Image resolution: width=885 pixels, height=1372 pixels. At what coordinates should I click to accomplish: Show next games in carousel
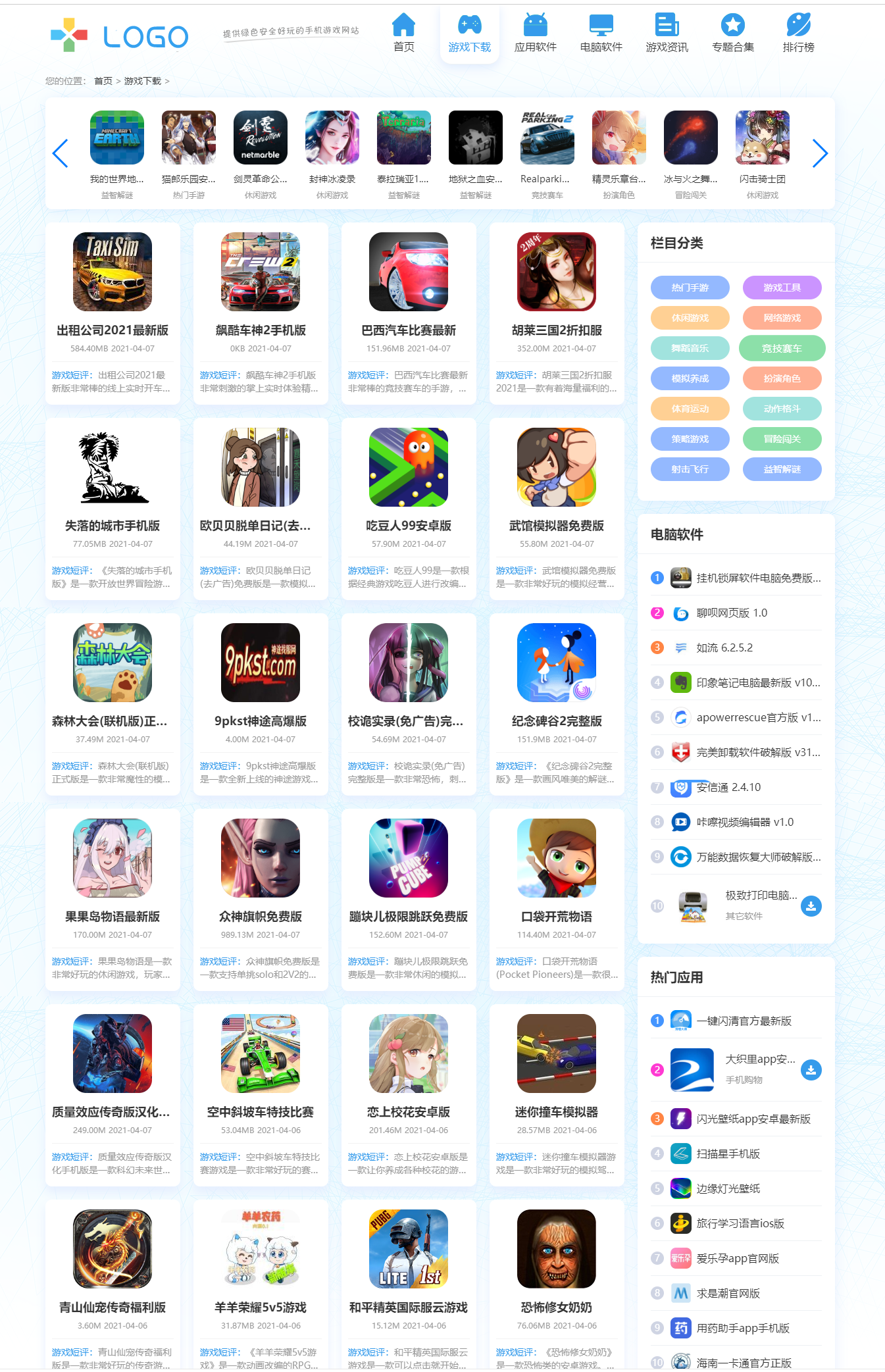(820, 153)
